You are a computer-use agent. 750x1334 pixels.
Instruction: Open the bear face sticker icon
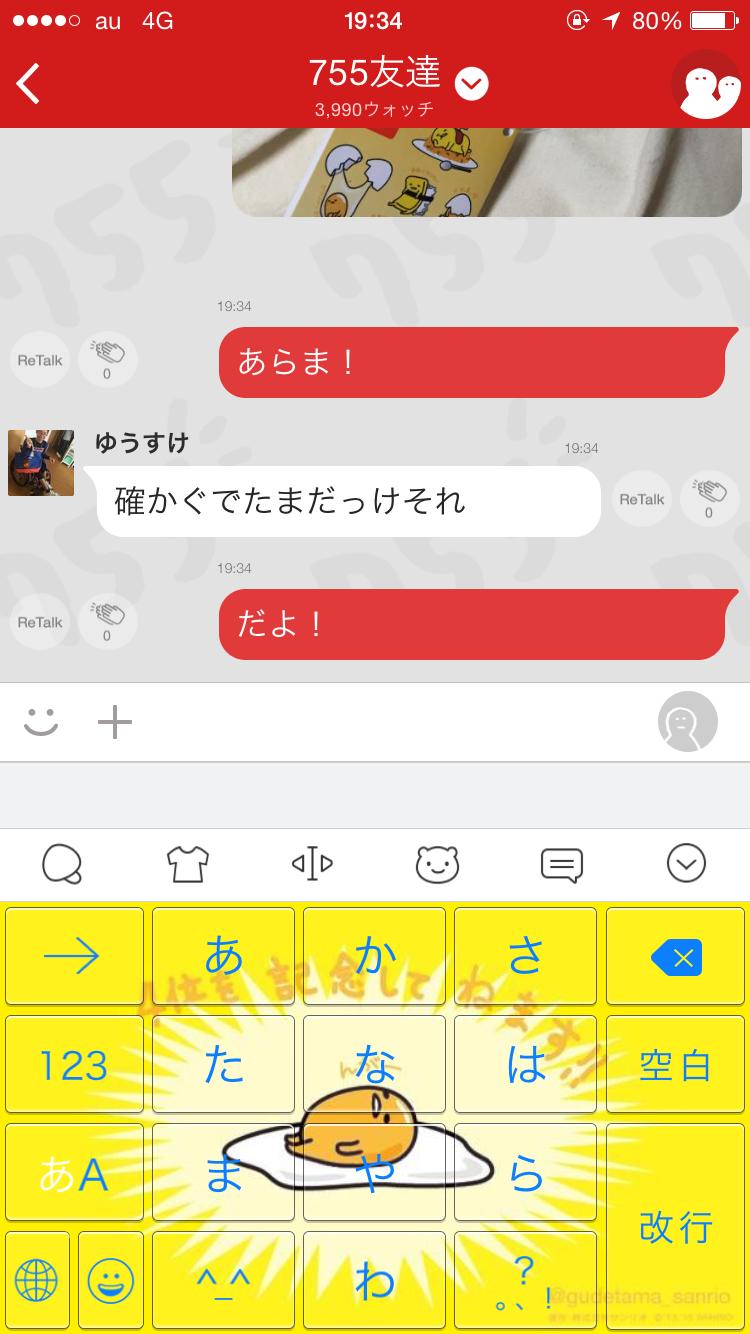[437, 864]
